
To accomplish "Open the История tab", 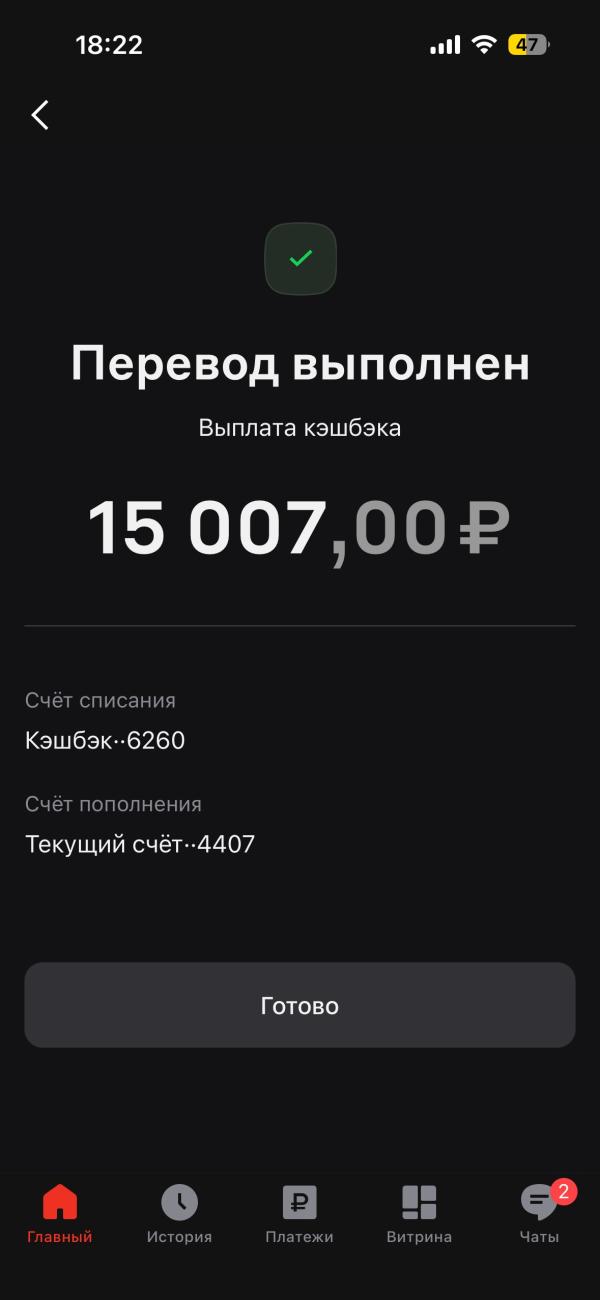I will [180, 1214].
